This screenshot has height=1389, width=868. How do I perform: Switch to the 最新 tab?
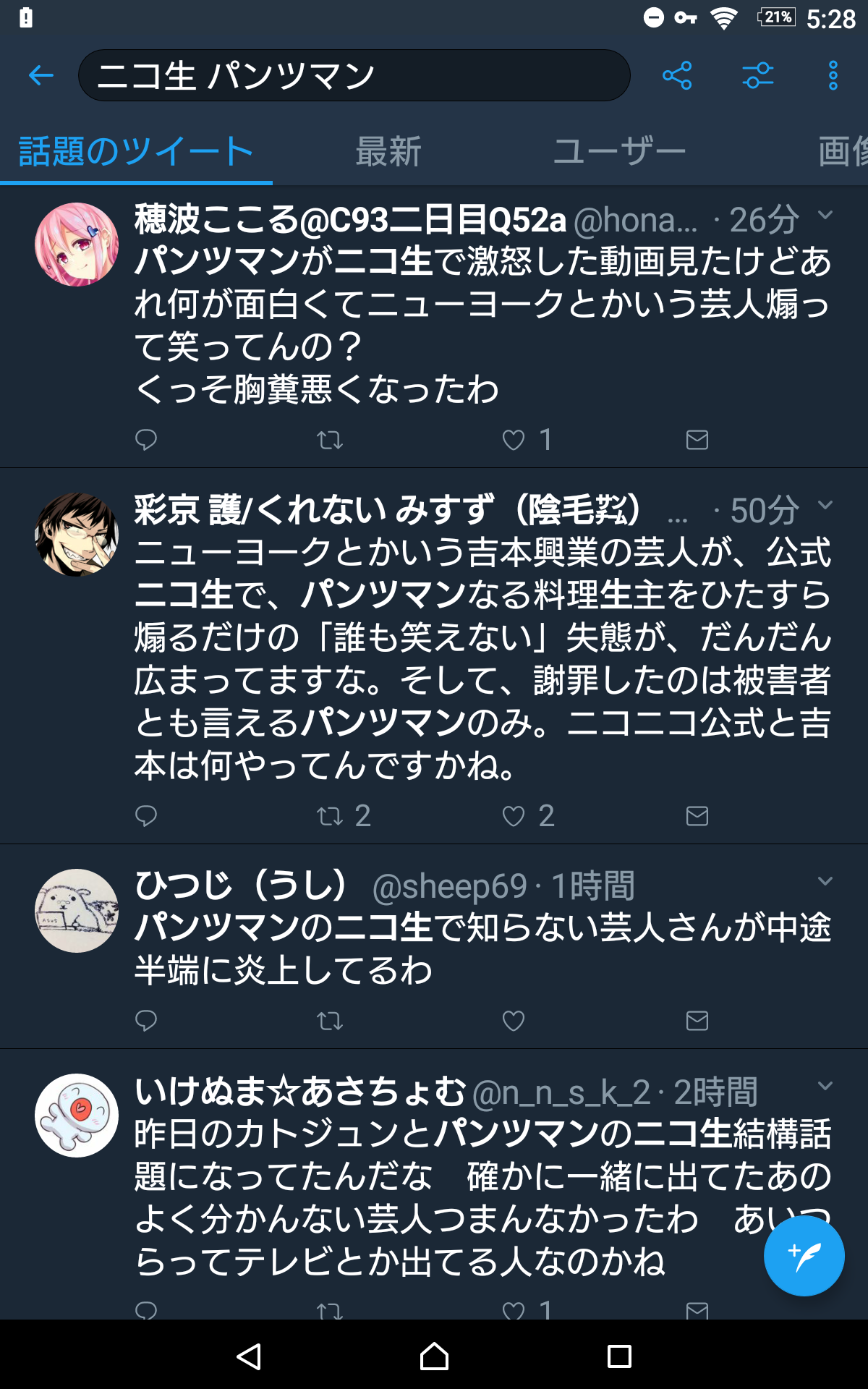[388, 152]
